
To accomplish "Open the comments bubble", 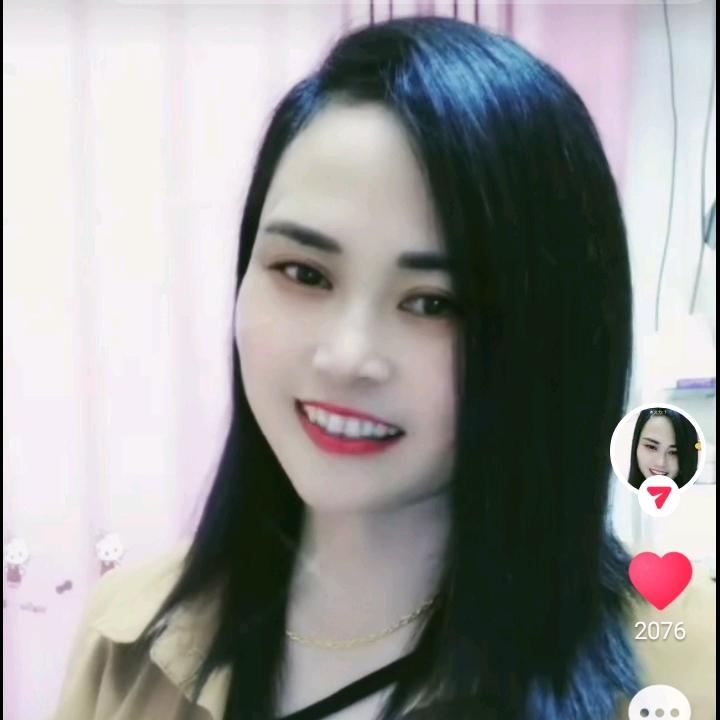I will (x=660, y=706).
